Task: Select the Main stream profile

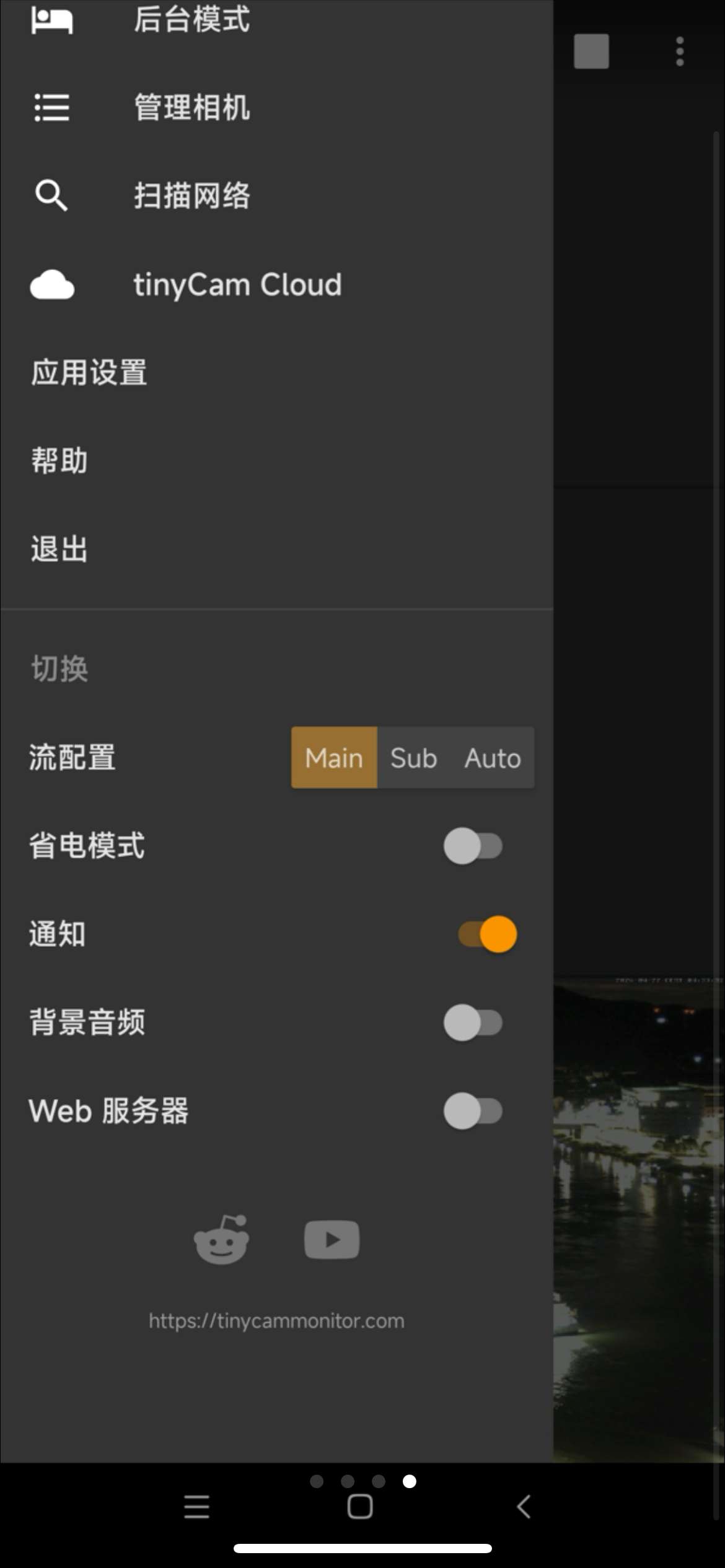Action: 334,758
